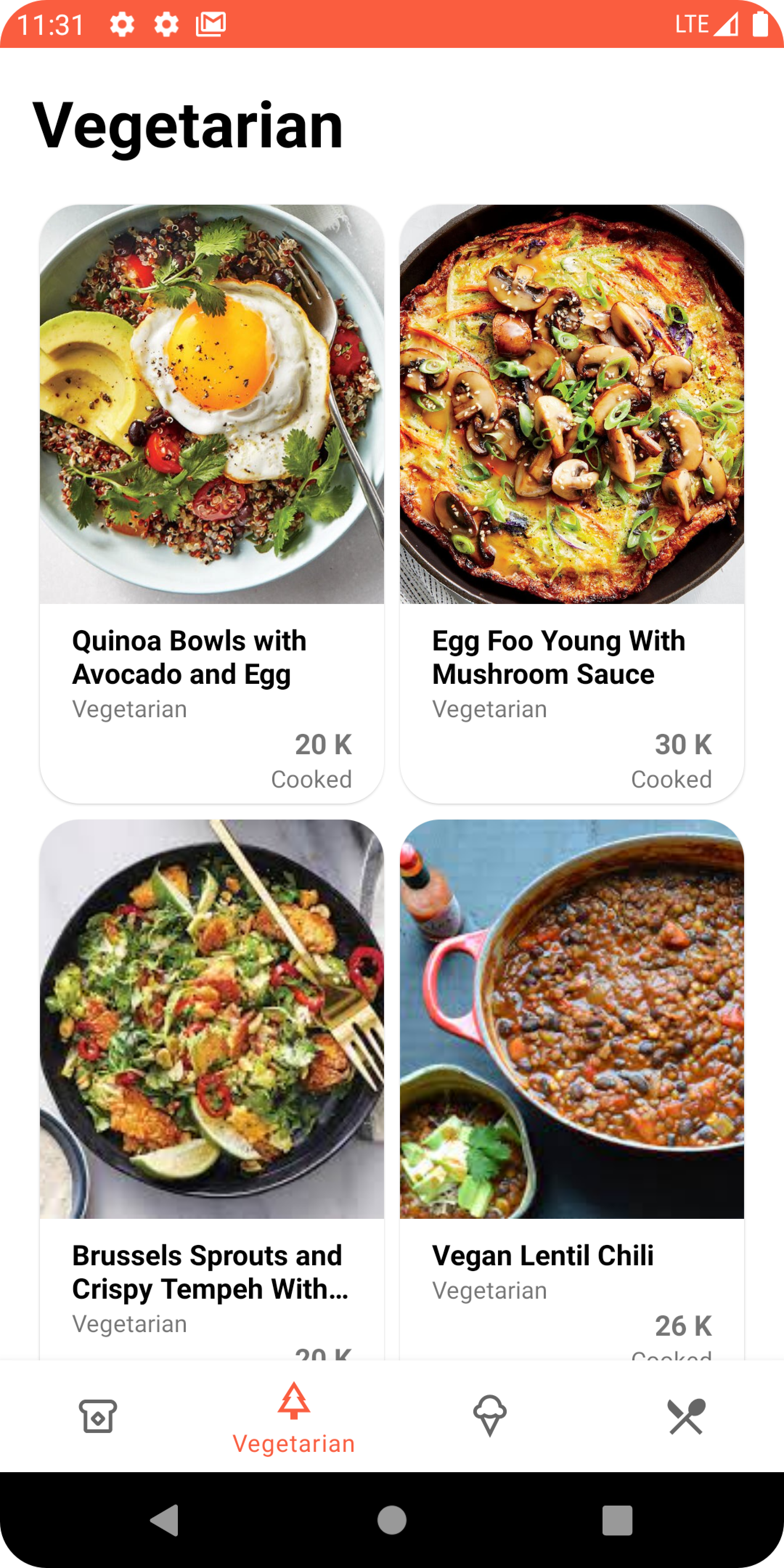The image size is (784, 1568).
Task: Open Quinoa Bowls with Avocado and Egg recipe
Action: coord(211,503)
